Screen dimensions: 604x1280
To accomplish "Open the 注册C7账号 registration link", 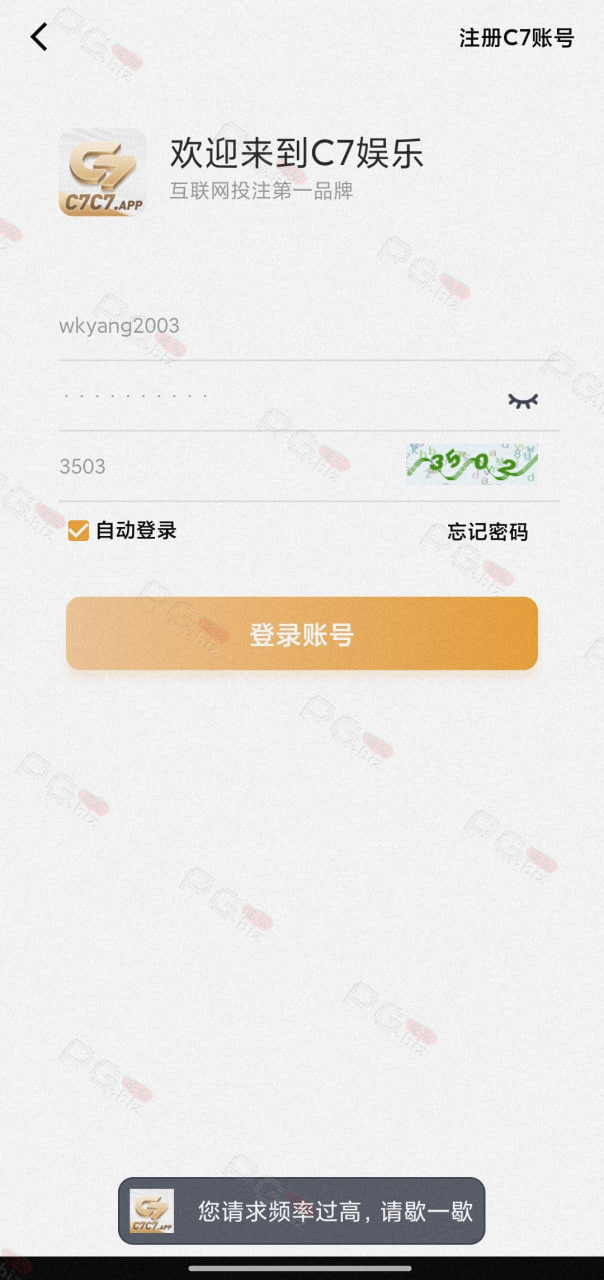I will [x=516, y=38].
